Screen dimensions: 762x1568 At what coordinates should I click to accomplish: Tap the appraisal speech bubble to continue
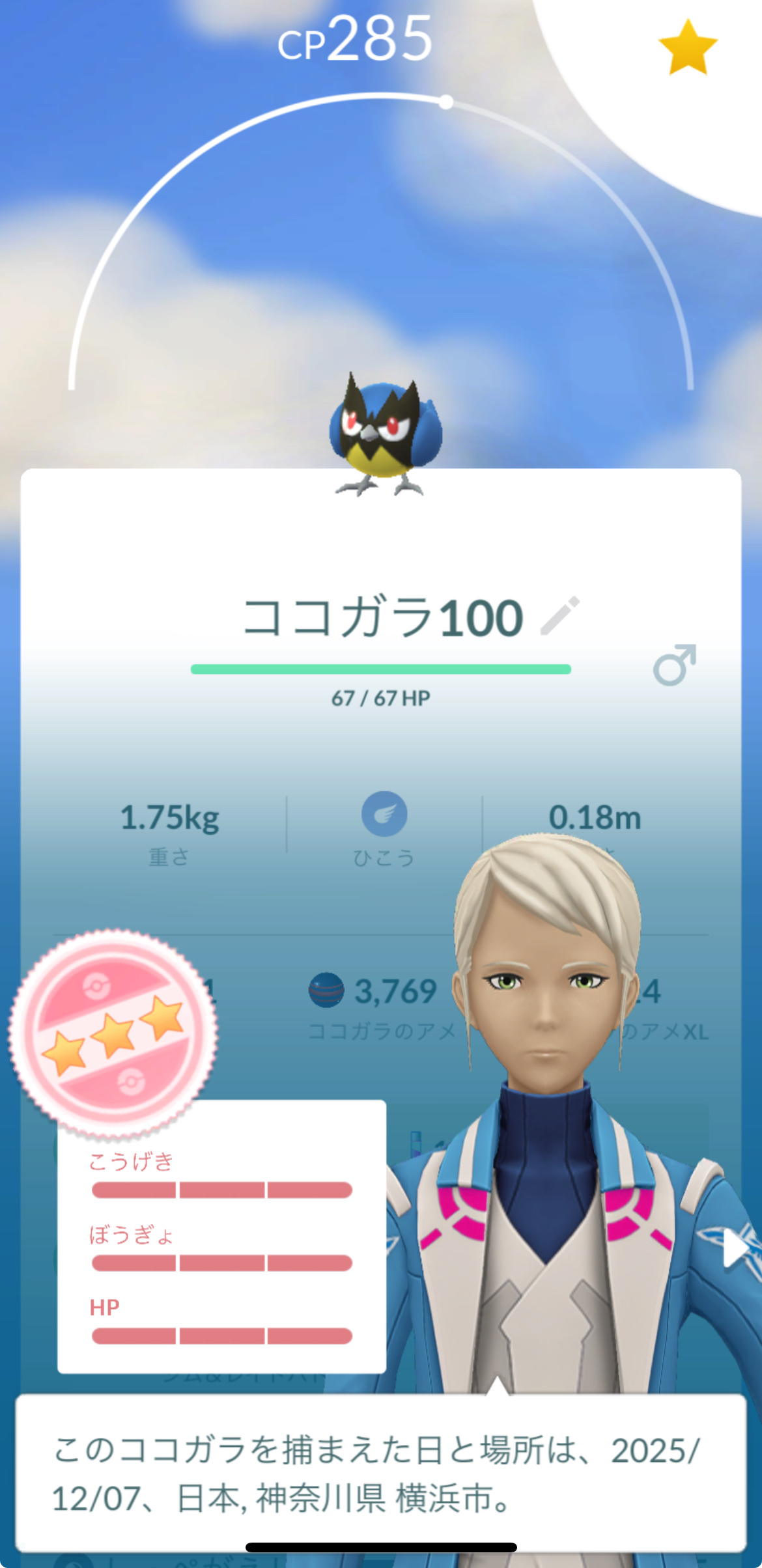click(380, 1474)
